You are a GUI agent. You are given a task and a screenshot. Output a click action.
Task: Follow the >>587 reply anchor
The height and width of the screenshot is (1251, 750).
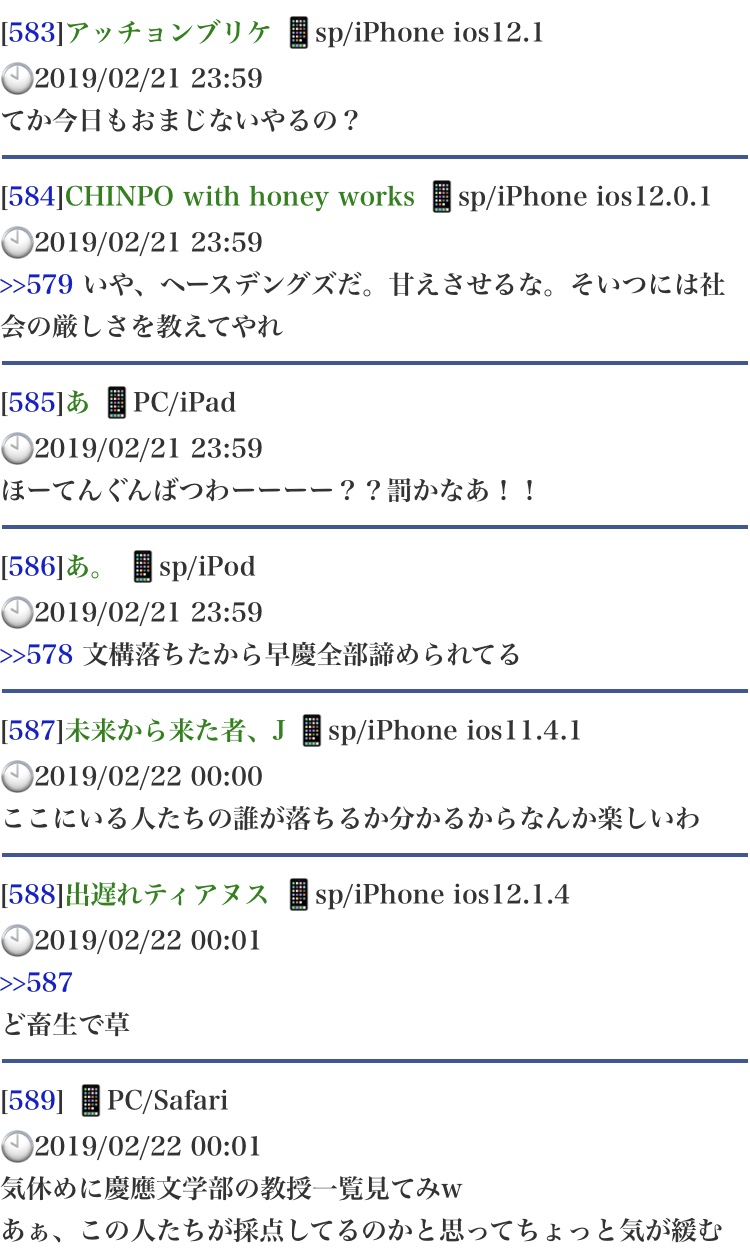37,983
